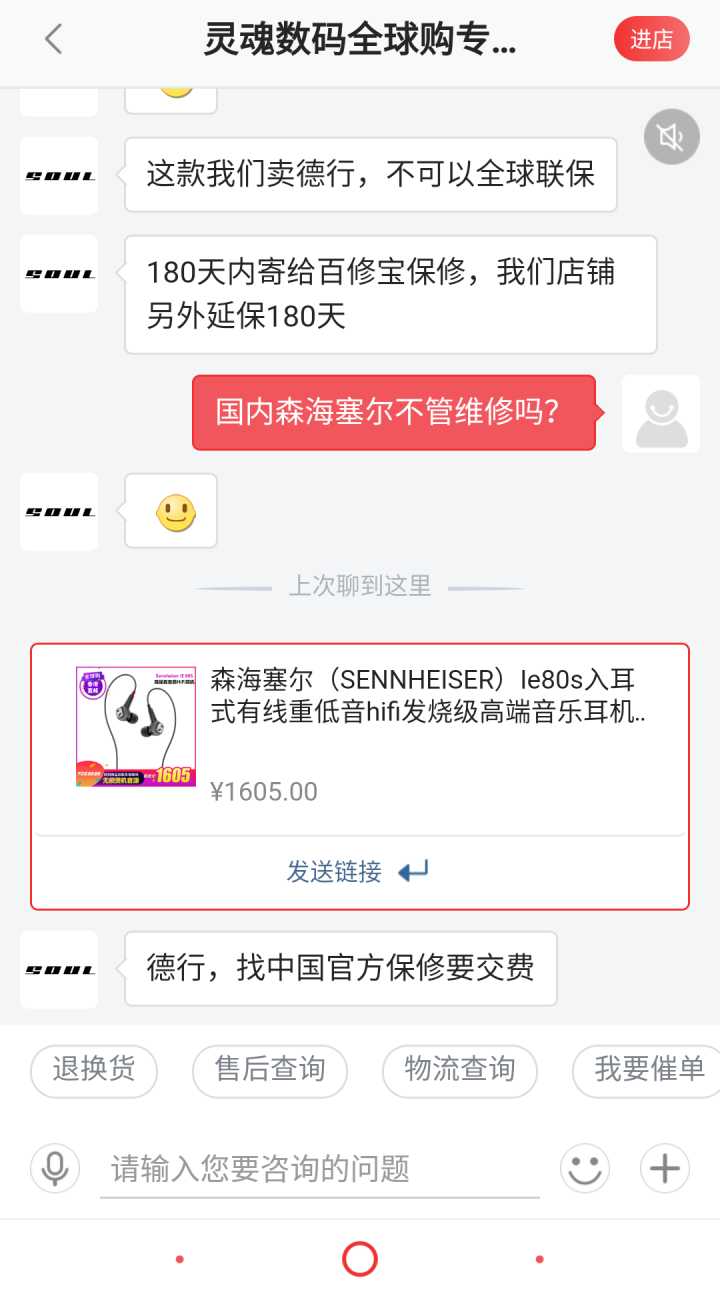Select the 售后查询 chip

(270, 1070)
